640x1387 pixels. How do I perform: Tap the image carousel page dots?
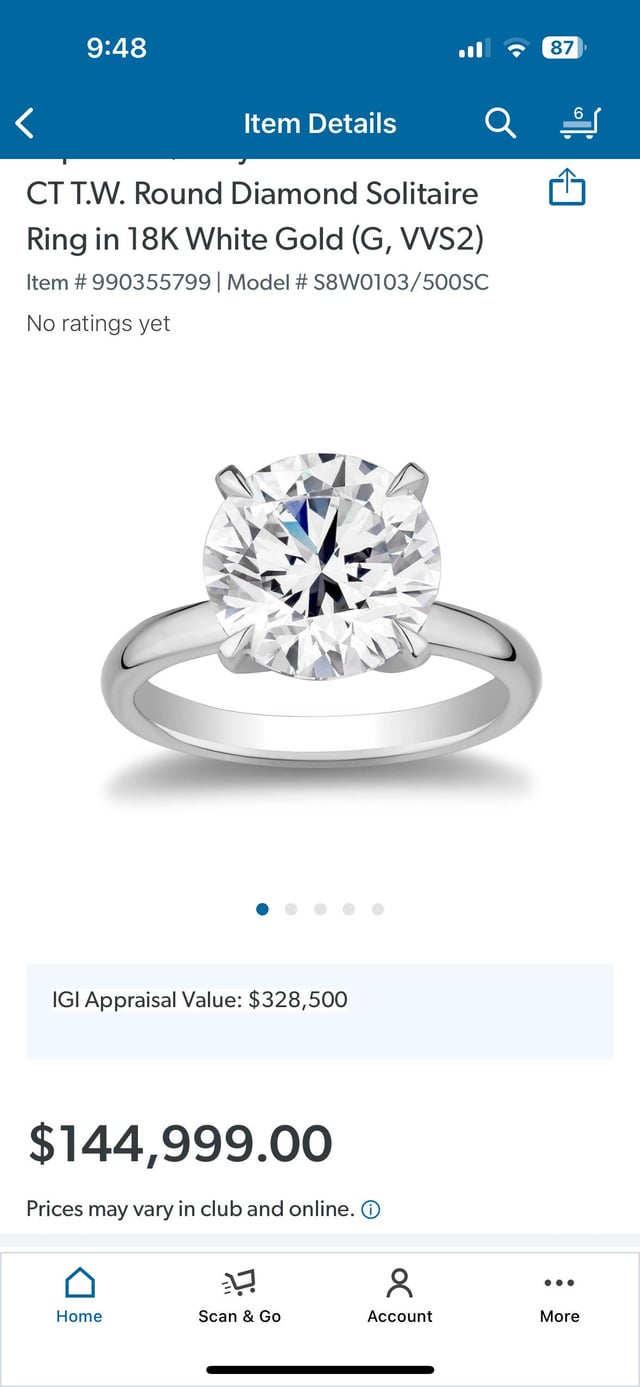(x=320, y=909)
